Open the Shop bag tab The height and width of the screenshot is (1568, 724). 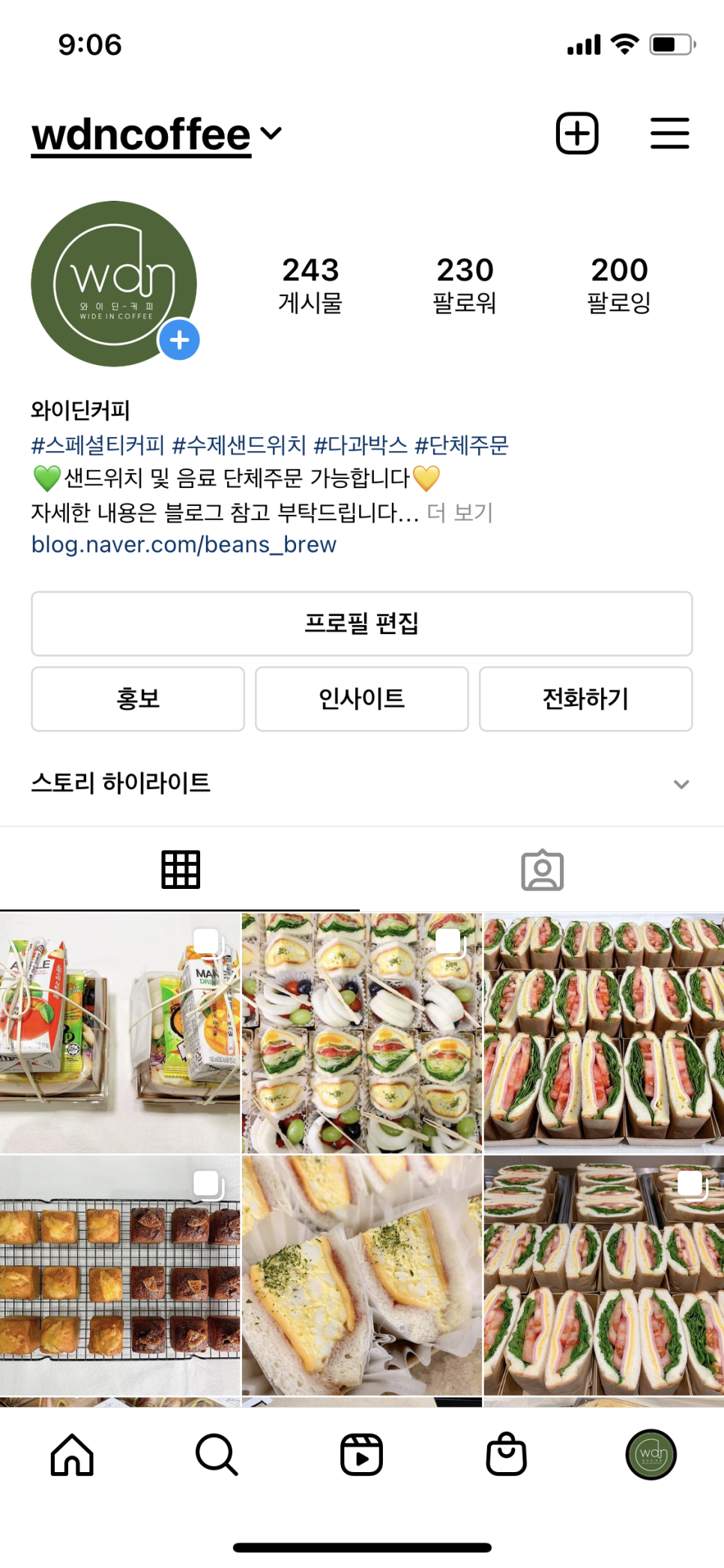(506, 1455)
